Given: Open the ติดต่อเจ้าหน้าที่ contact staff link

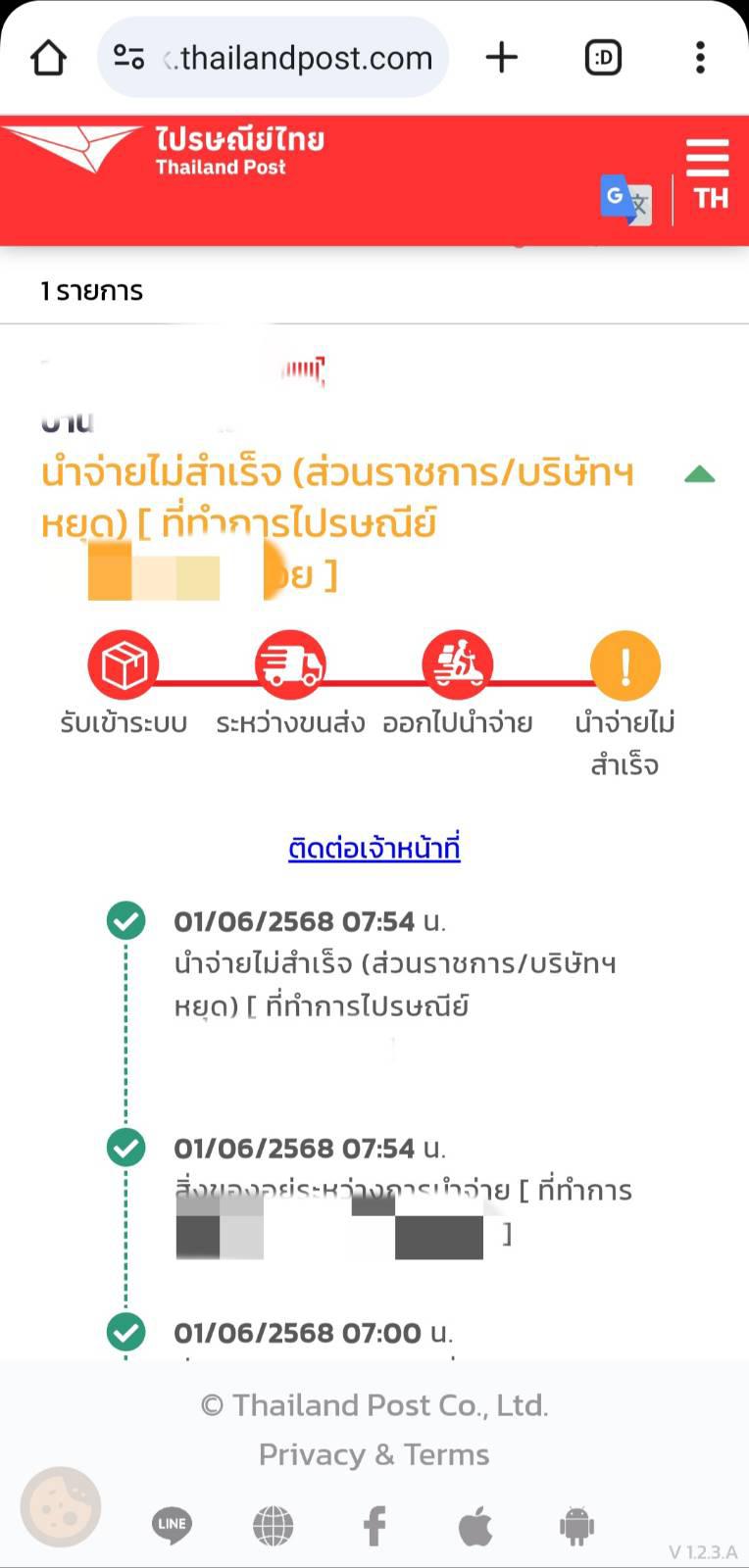Looking at the screenshot, I should pyautogui.click(x=374, y=848).
